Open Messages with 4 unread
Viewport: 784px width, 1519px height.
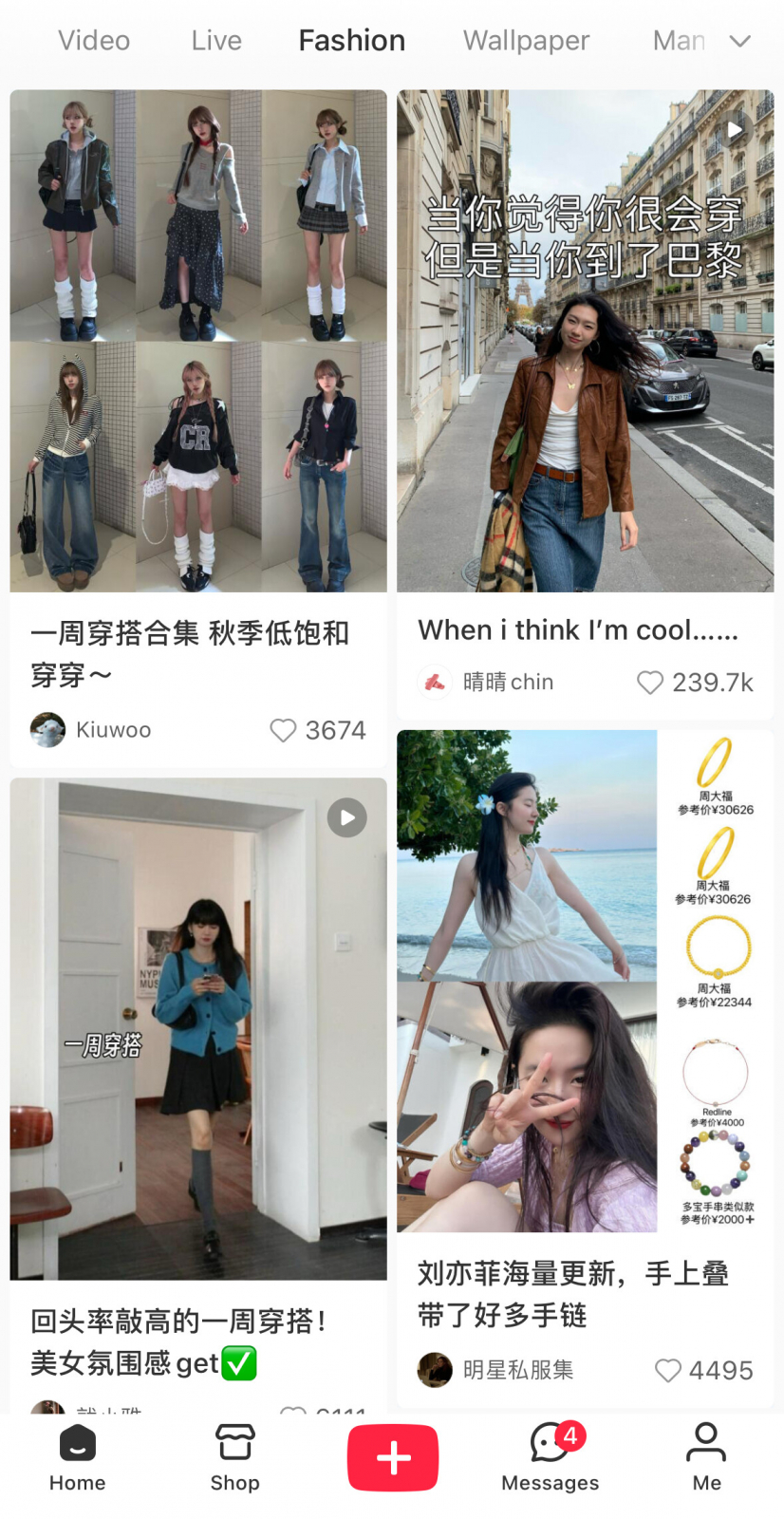(x=550, y=1457)
